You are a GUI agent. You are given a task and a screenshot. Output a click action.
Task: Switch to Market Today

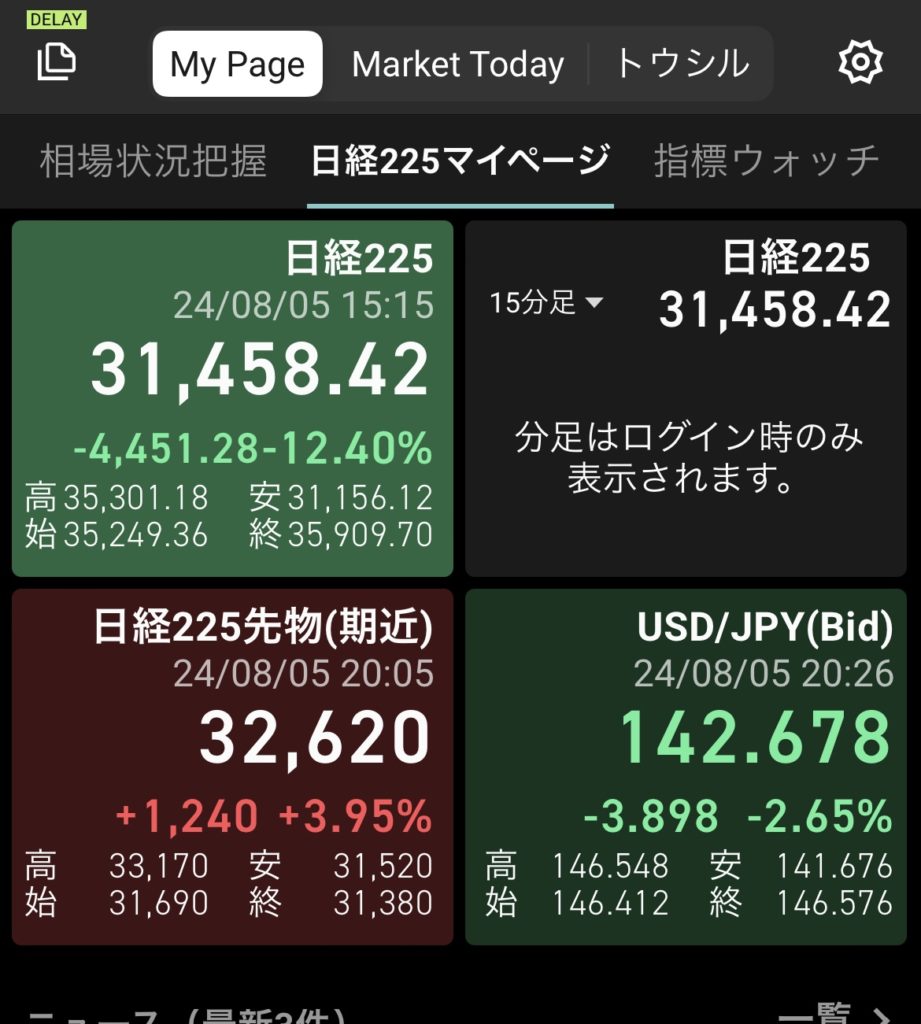tap(458, 64)
